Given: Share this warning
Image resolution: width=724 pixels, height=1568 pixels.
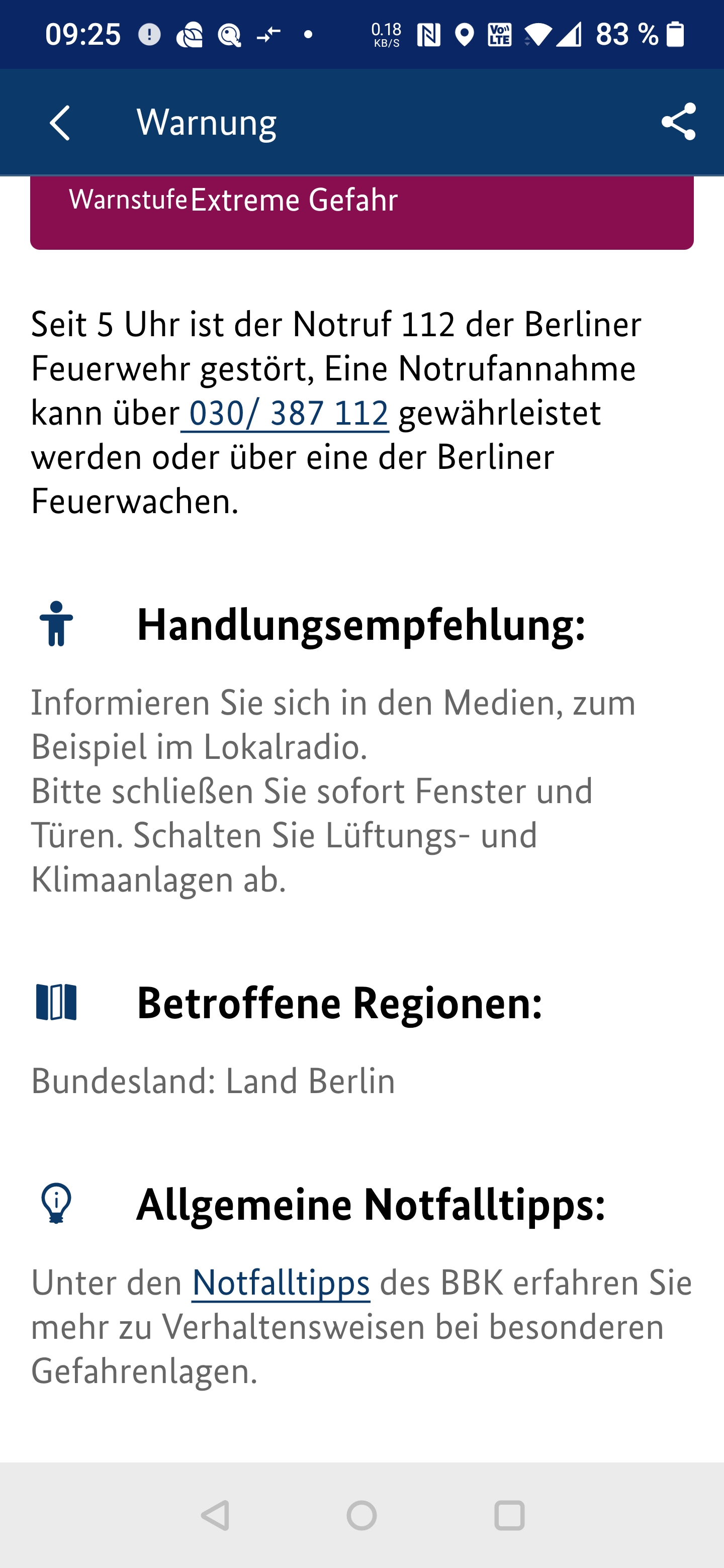Looking at the screenshot, I should click(678, 122).
